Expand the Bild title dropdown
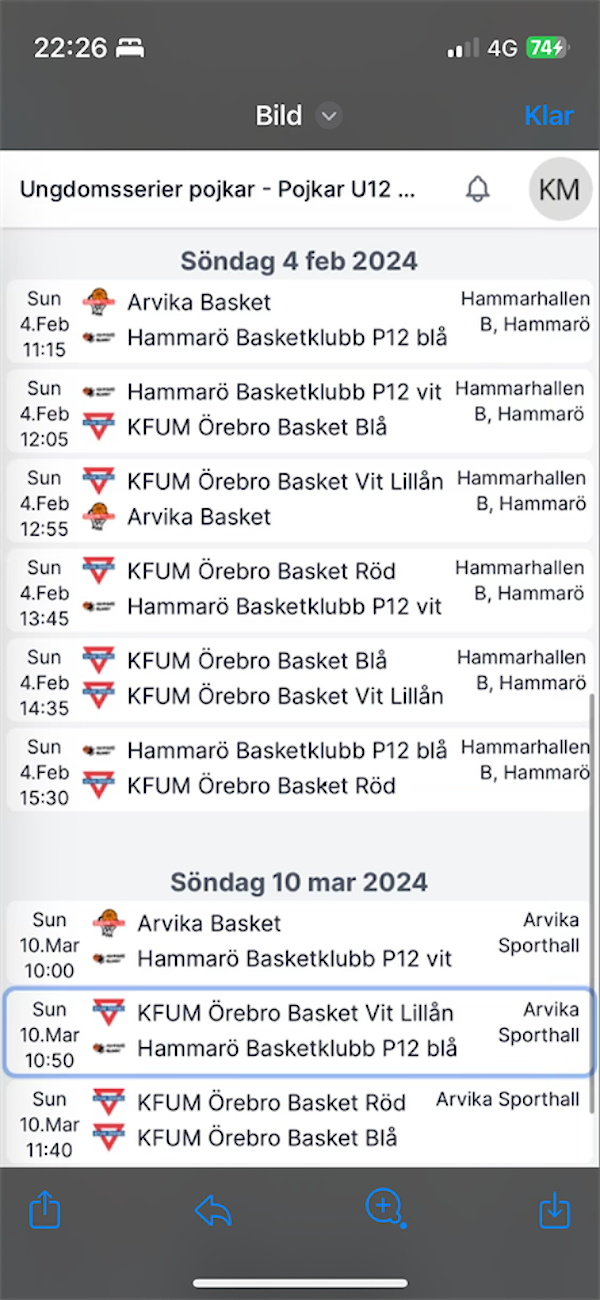Screen dimensions: 600x1300 [329, 116]
